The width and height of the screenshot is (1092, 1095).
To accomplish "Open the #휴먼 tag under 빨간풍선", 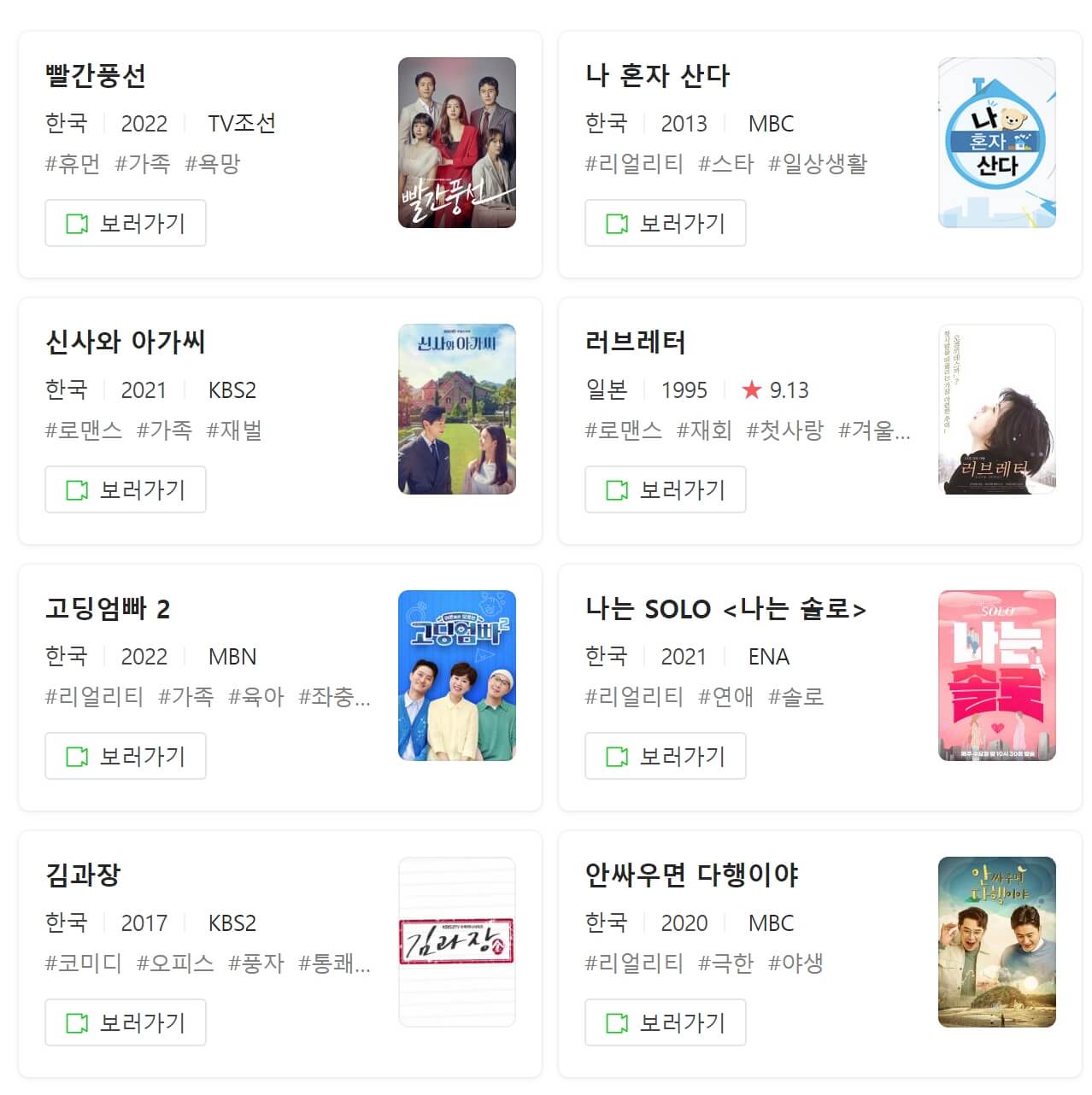I will click(x=73, y=163).
